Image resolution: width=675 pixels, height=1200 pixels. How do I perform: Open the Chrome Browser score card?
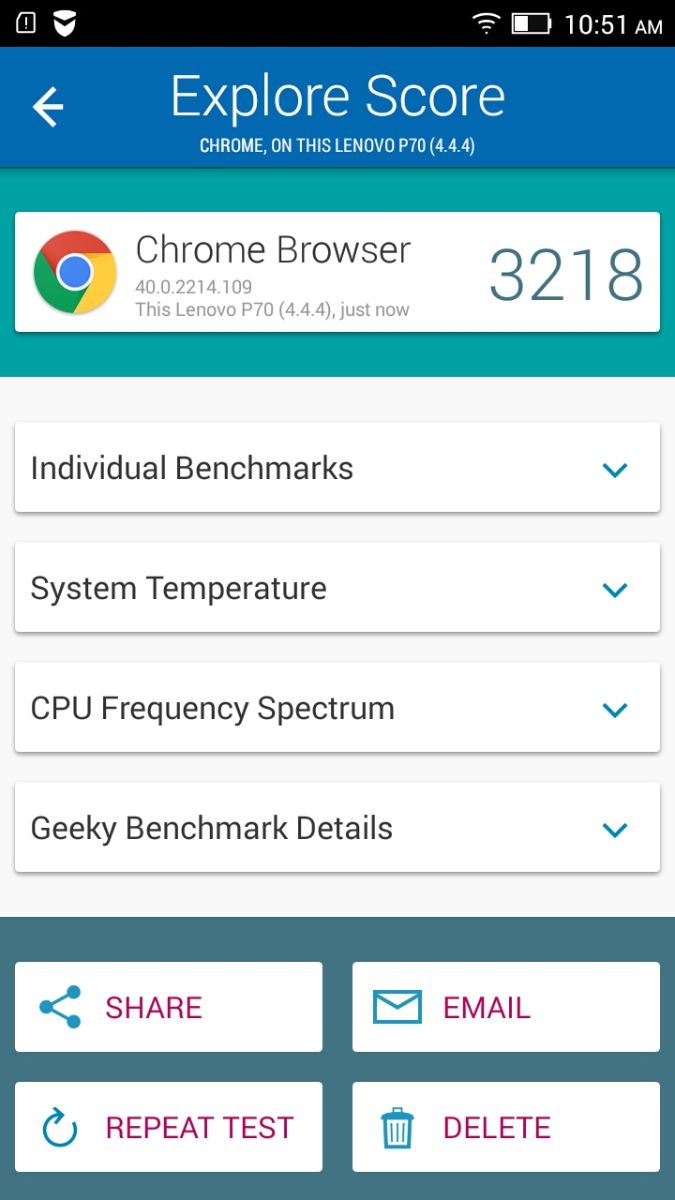pyautogui.click(x=337, y=272)
